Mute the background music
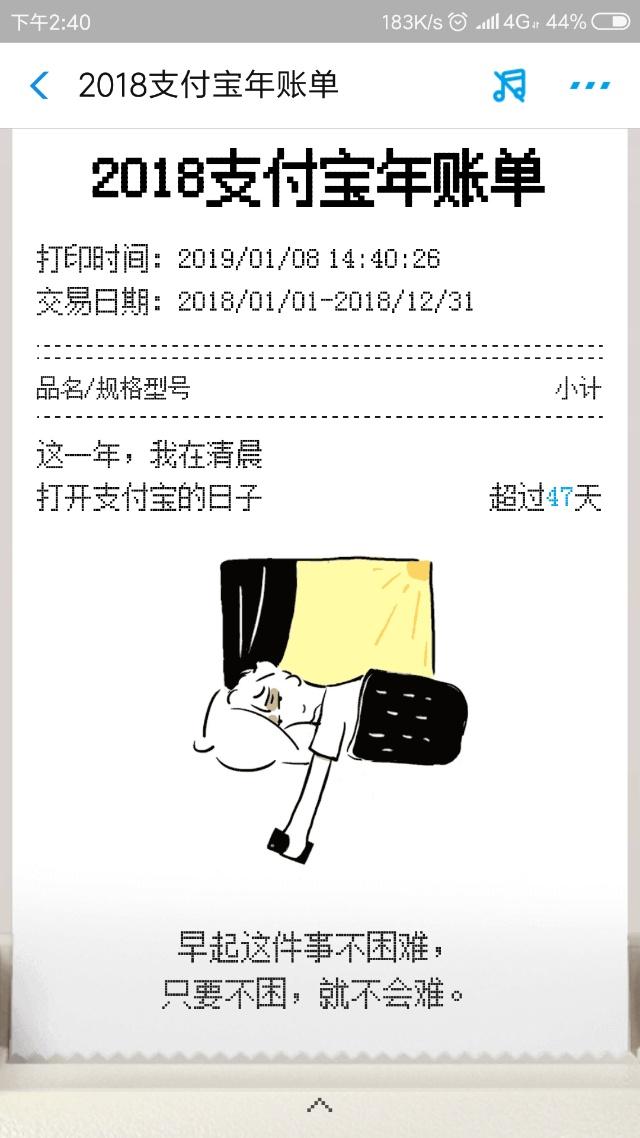This screenshot has width=640, height=1138. point(508,86)
